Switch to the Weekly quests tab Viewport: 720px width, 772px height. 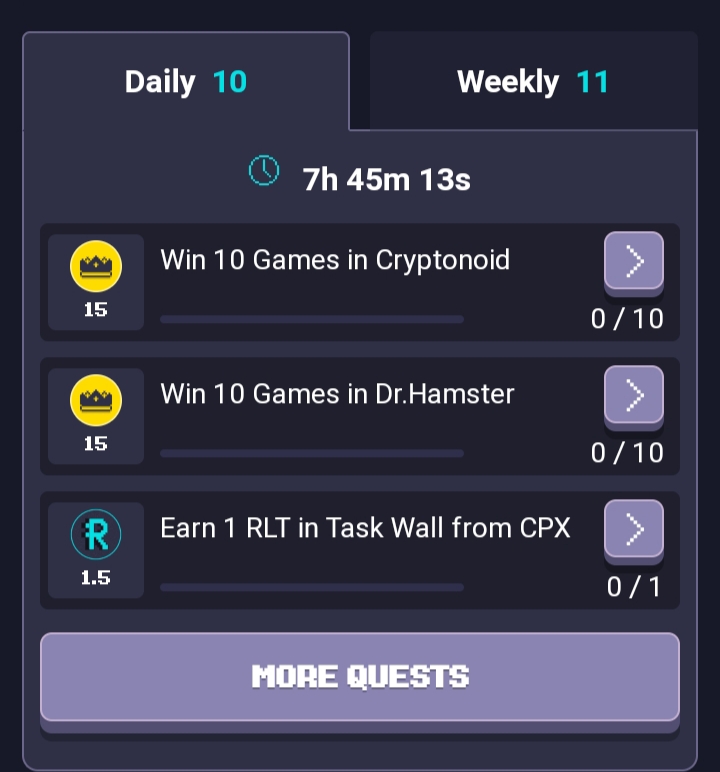coord(533,81)
